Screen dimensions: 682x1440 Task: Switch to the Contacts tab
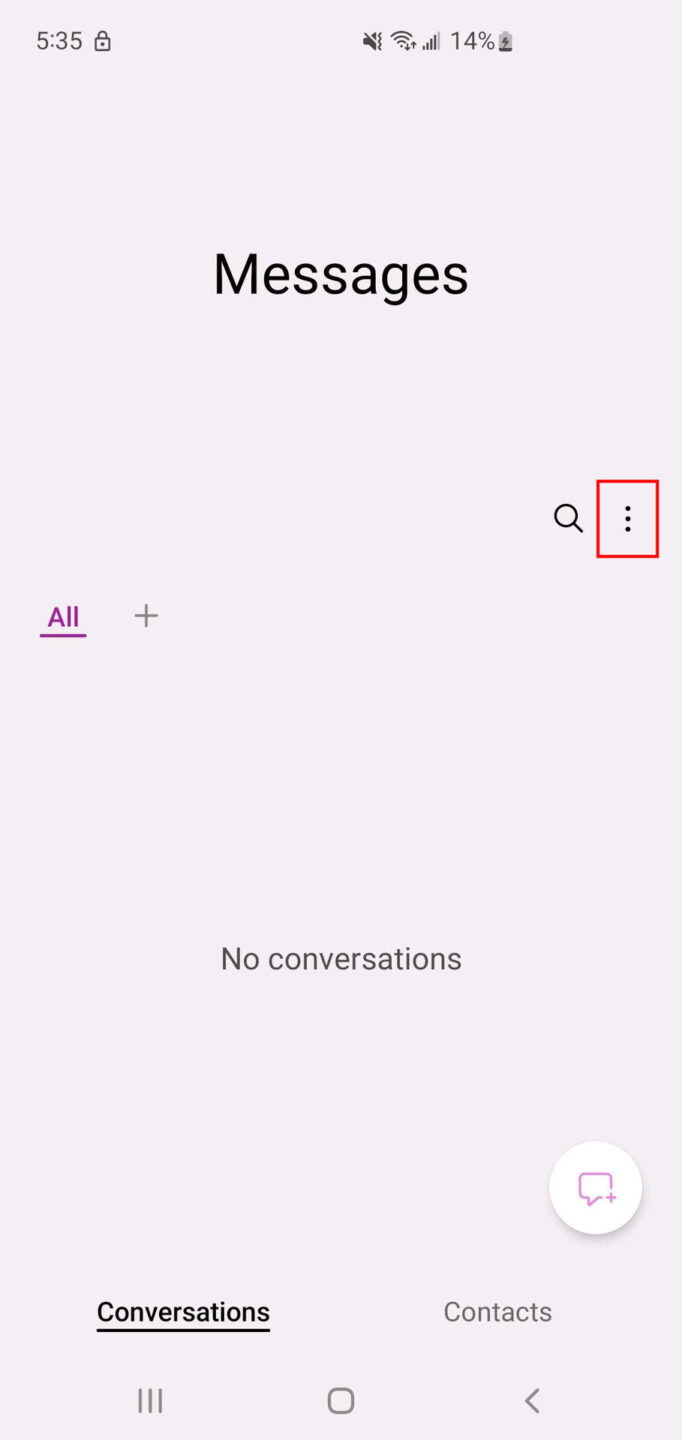click(497, 1312)
